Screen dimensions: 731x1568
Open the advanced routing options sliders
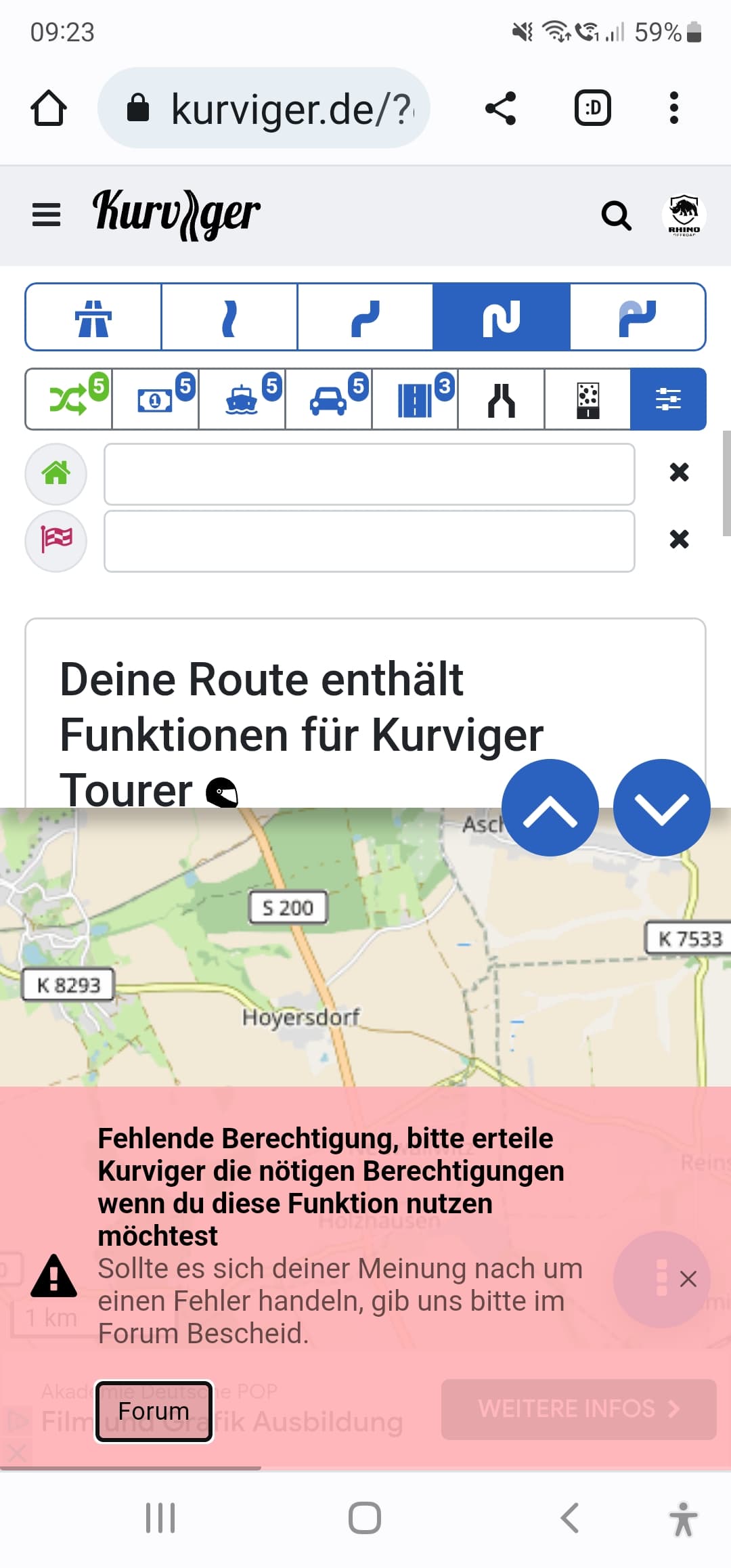coord(668,399)
